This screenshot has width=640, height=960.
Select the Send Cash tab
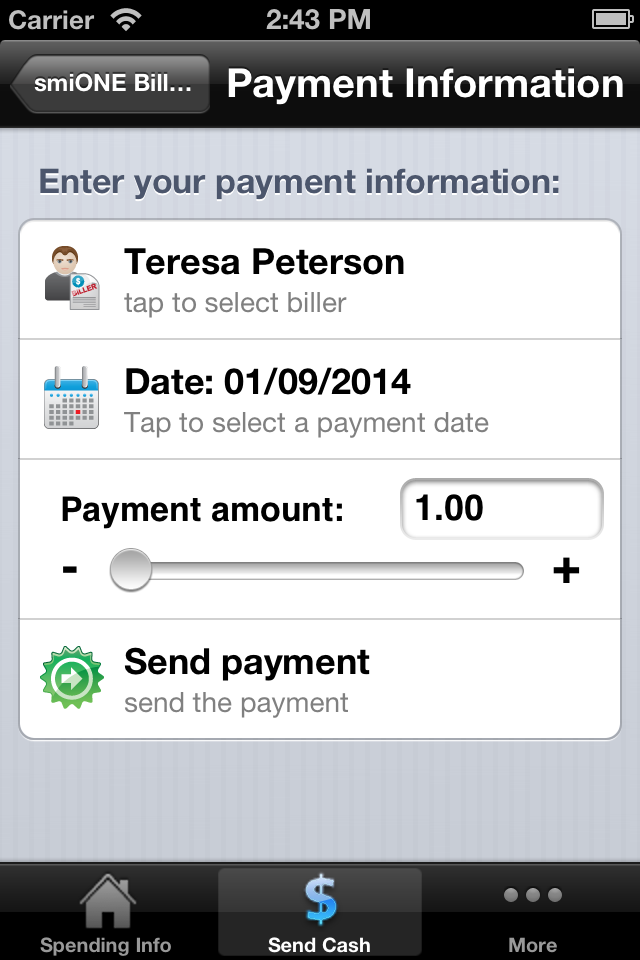[x=320, y=912]
